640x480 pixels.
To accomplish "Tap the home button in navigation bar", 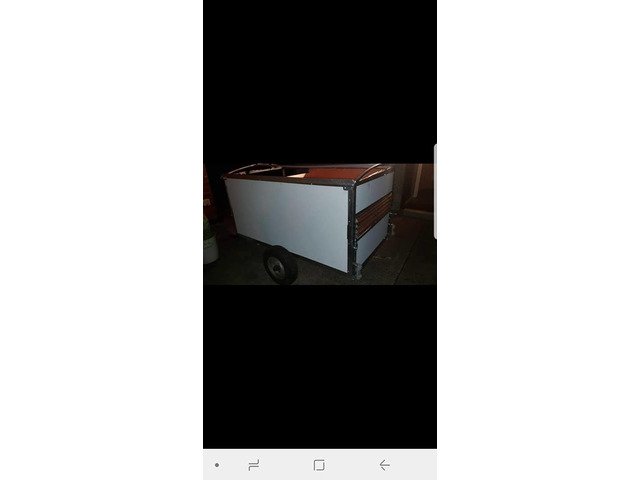I will pyautogui.click(x=319, y=465).
